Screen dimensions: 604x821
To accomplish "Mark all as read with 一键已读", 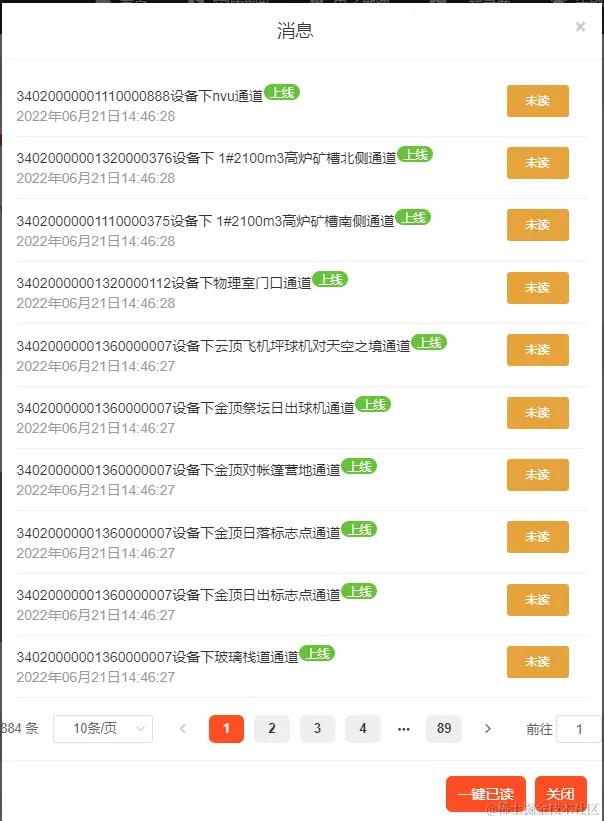I will pos(485,794).
